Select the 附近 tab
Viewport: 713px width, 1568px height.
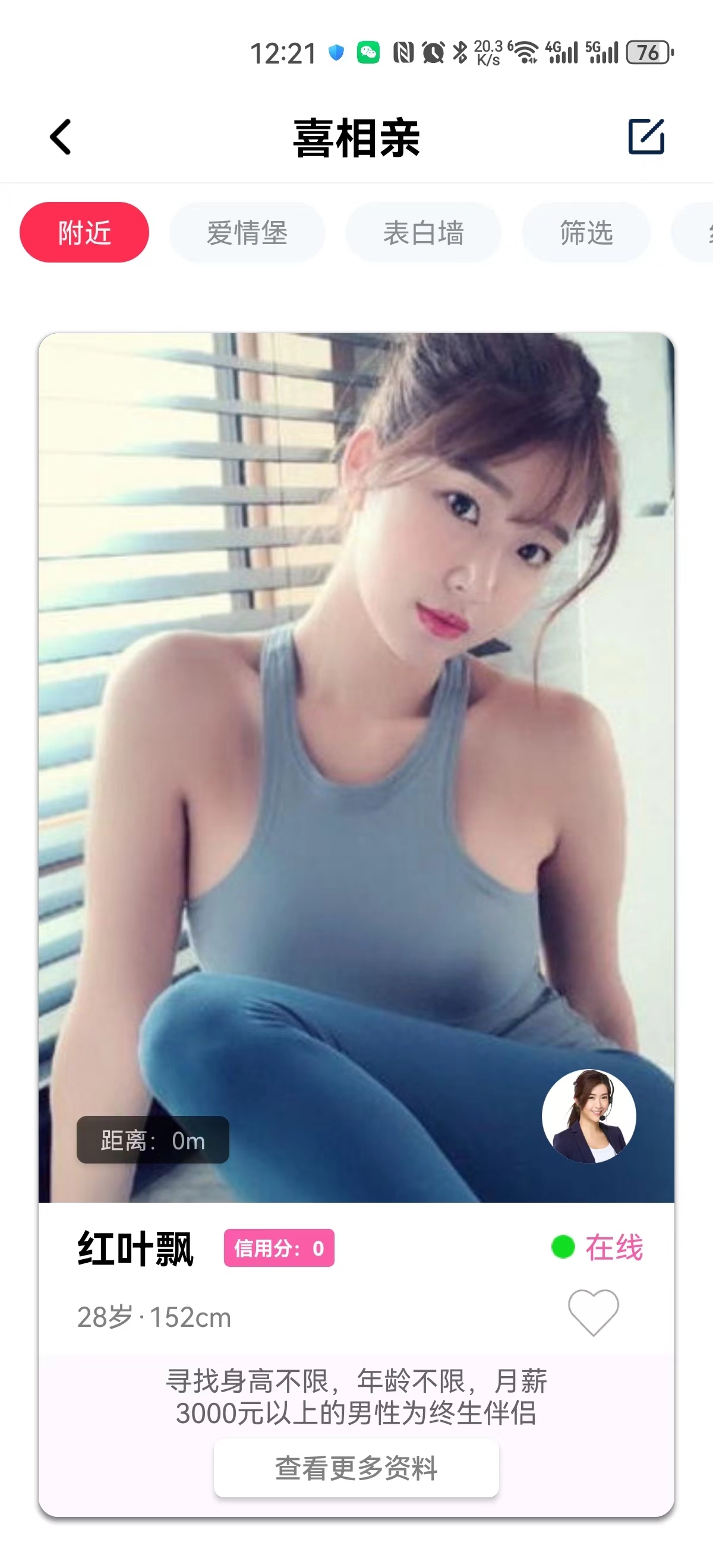(x=84, y=232)
